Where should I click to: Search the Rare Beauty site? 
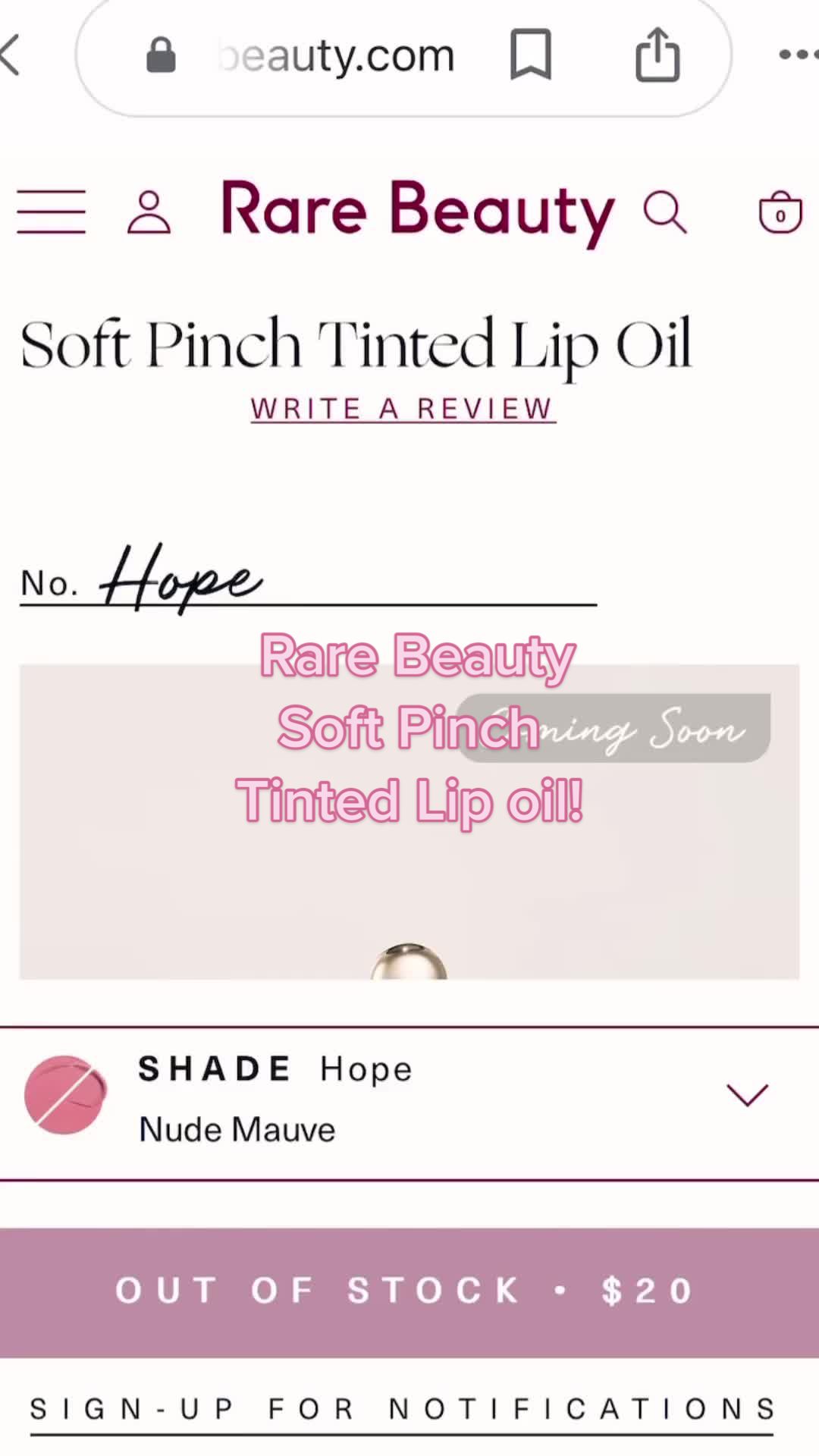click(665, 212)
